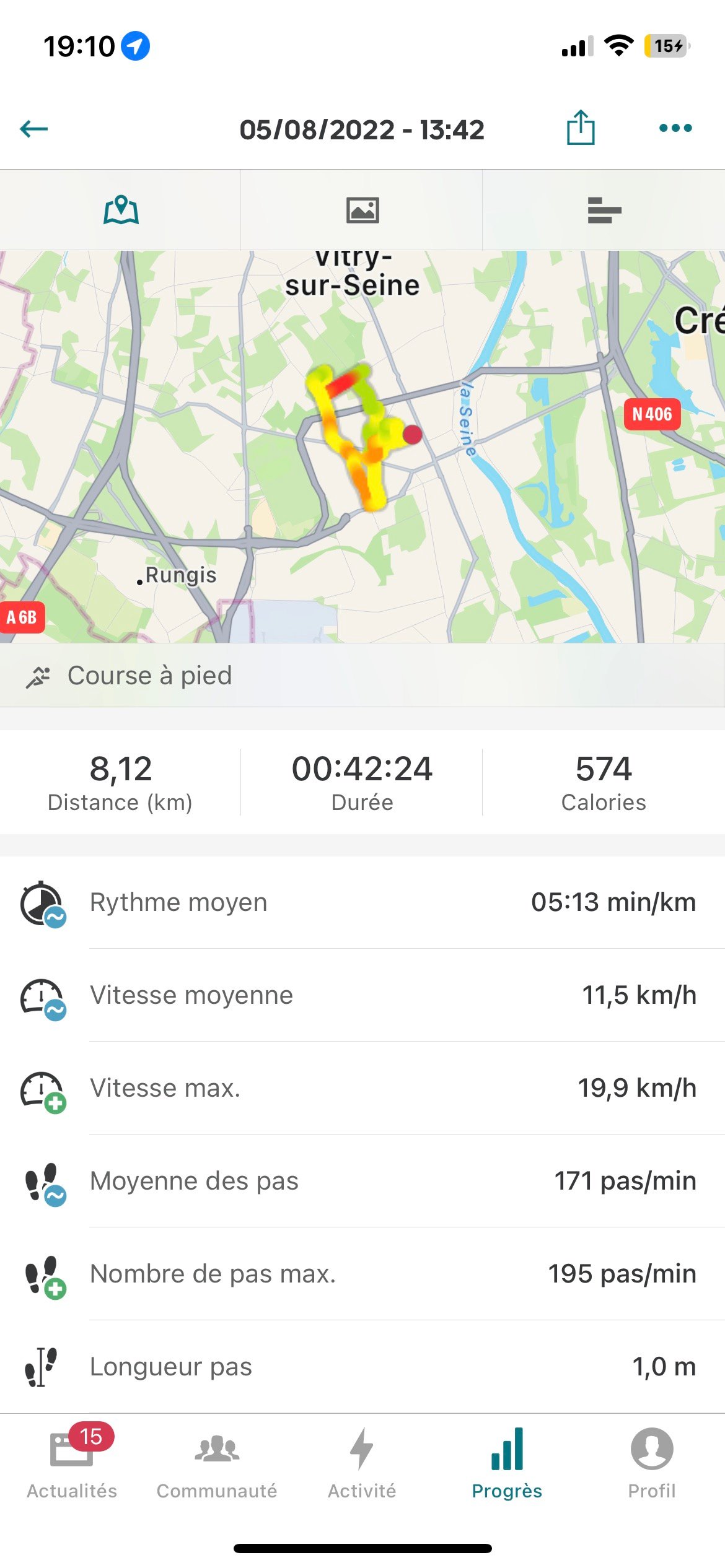
Task: Switch to the map view tab
Action: click(121, 210)
